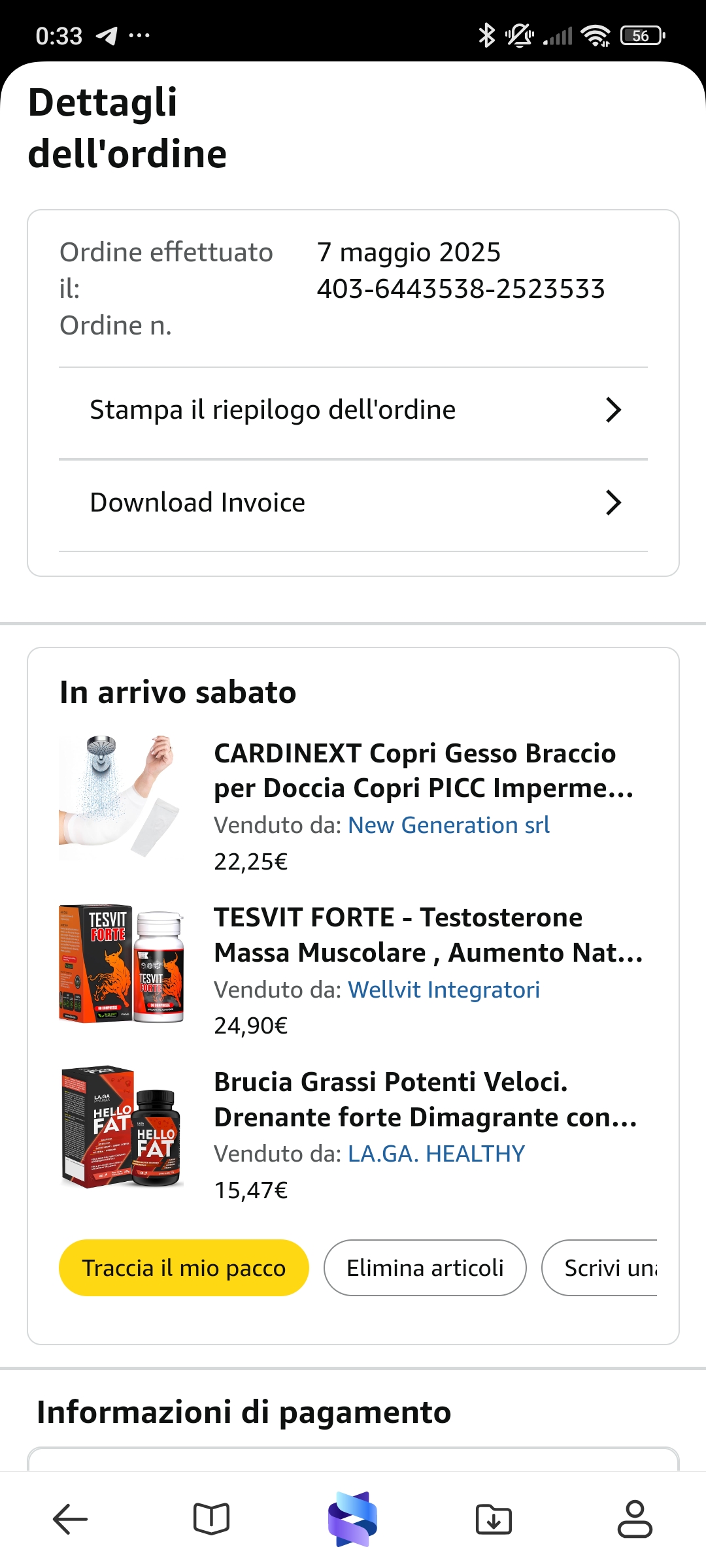Open the bookmarks book icon
706x1568 pixels.
coord(211,1519)
